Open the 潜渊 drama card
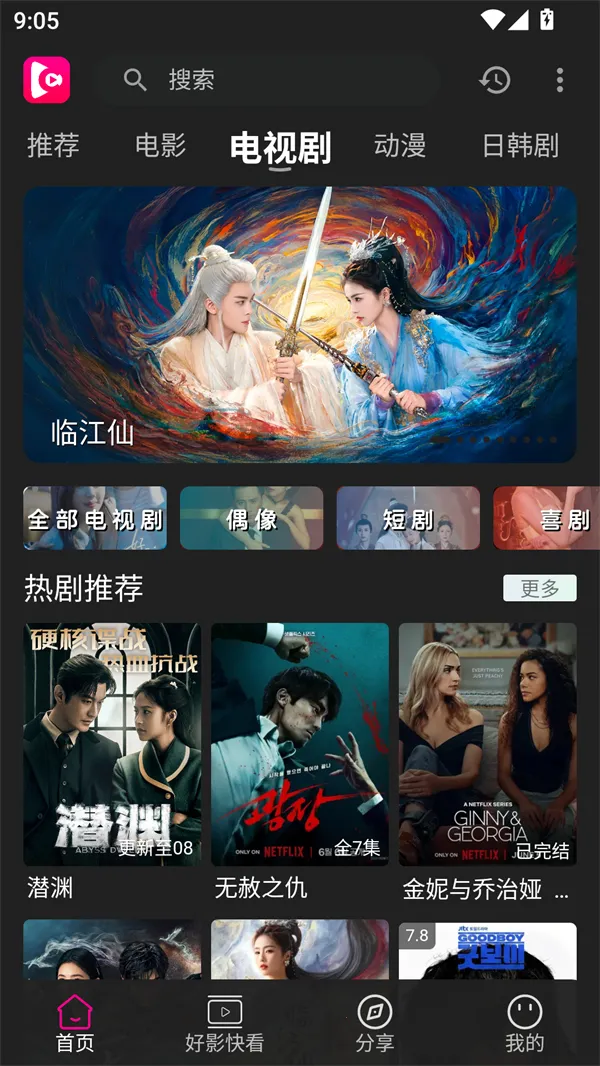Viewport: 600px width, 1066px height. [112, 745]
